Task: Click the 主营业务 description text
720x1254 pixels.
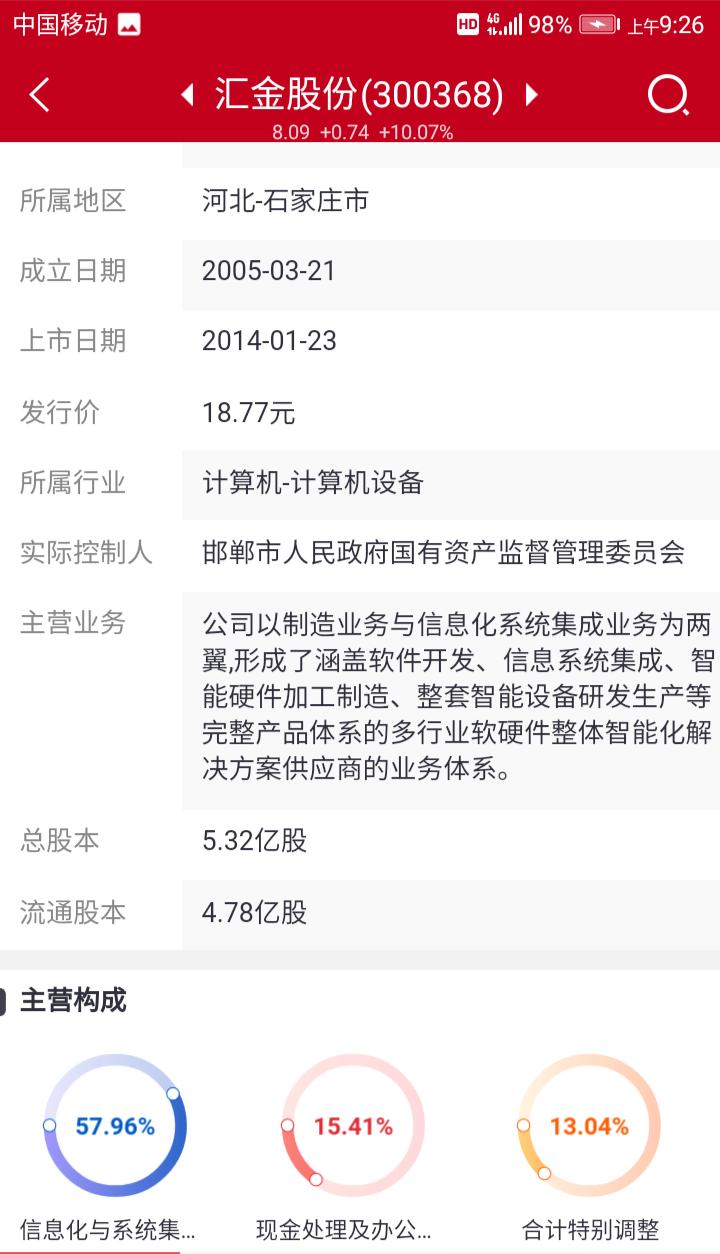Action: (444, 696)
